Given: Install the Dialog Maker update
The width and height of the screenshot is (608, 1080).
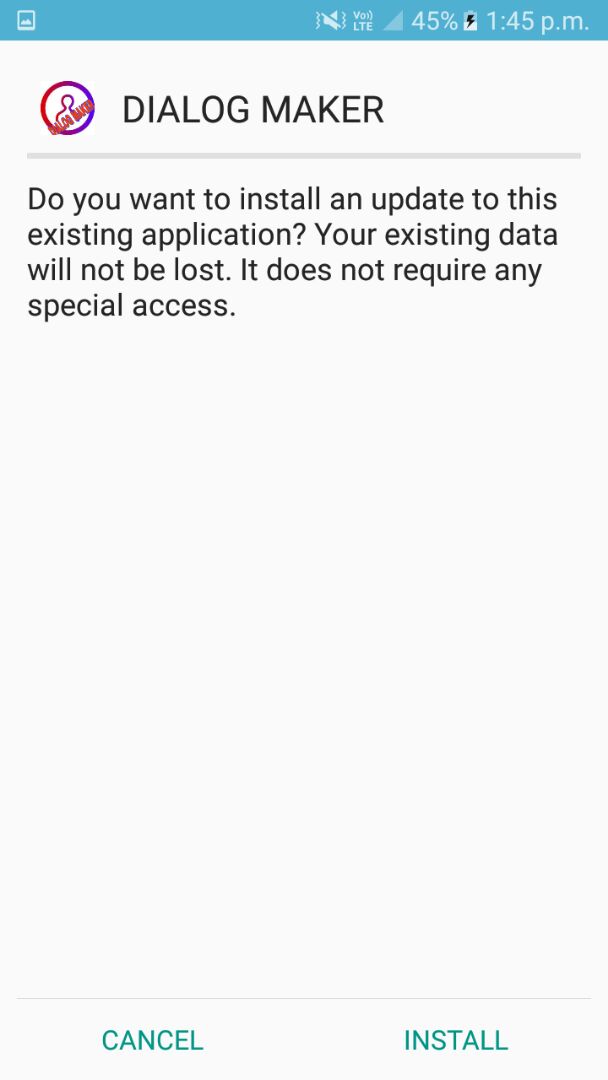Looking at the screenshot, I should click(456, 1039).
